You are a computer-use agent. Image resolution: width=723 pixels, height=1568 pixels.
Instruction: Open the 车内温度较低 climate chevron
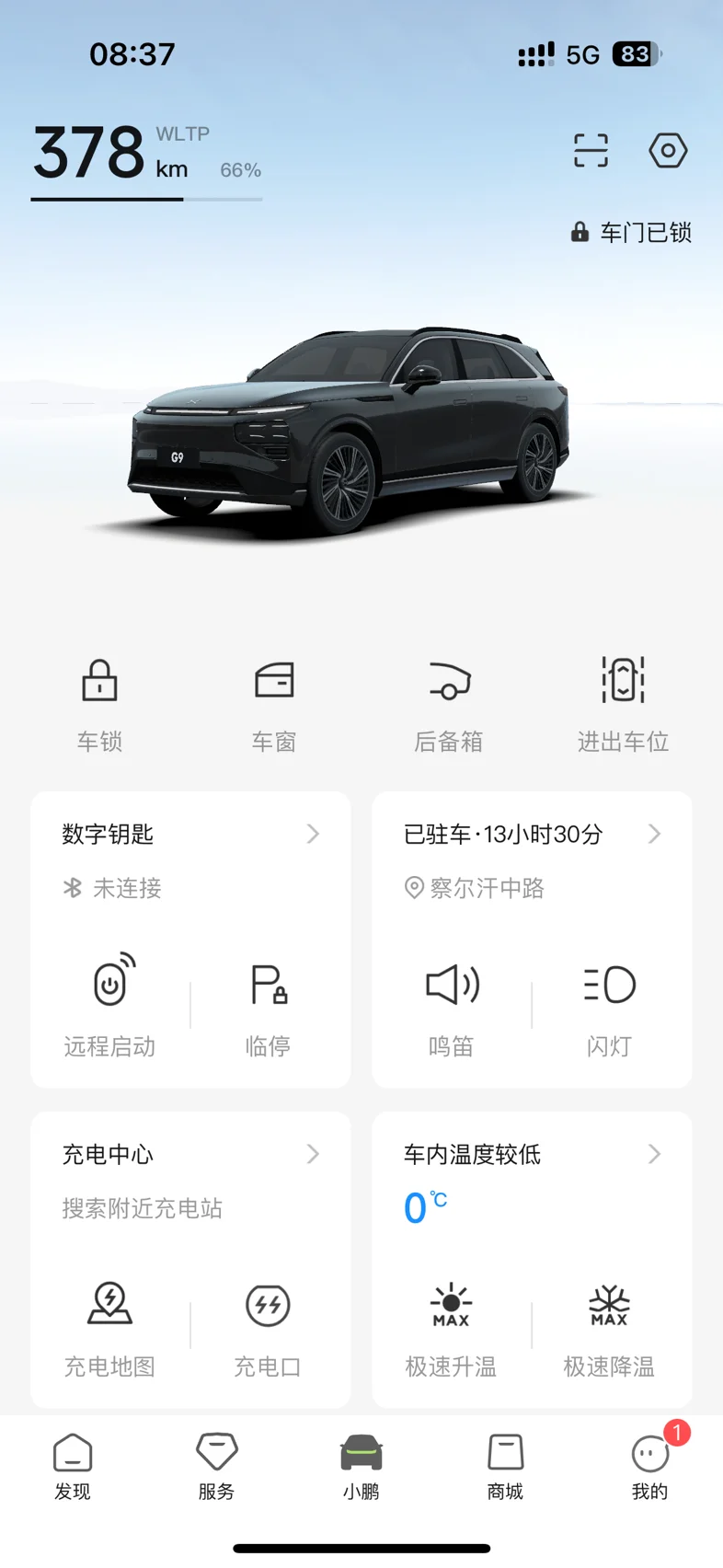(x=654, y=1154)
